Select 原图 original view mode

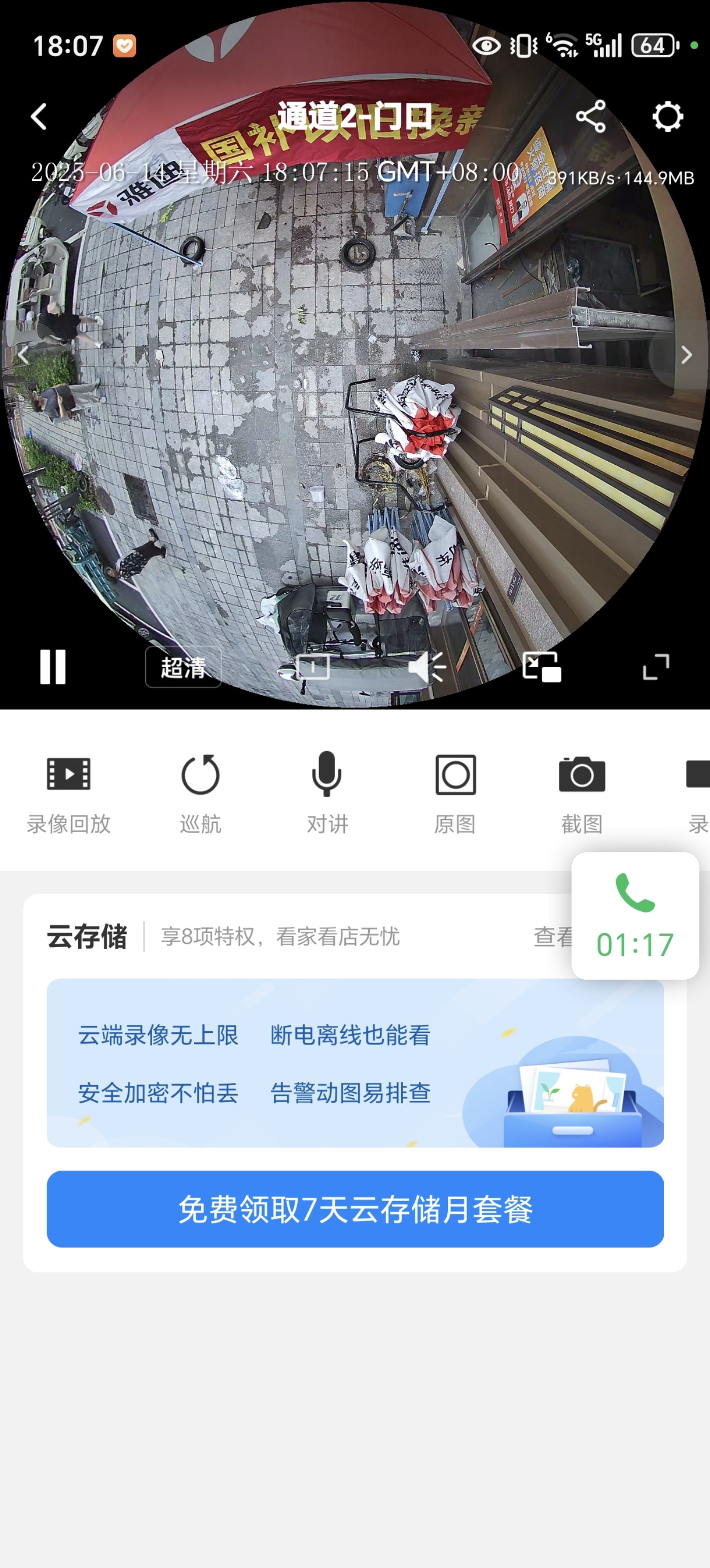(x=455, y=792)
